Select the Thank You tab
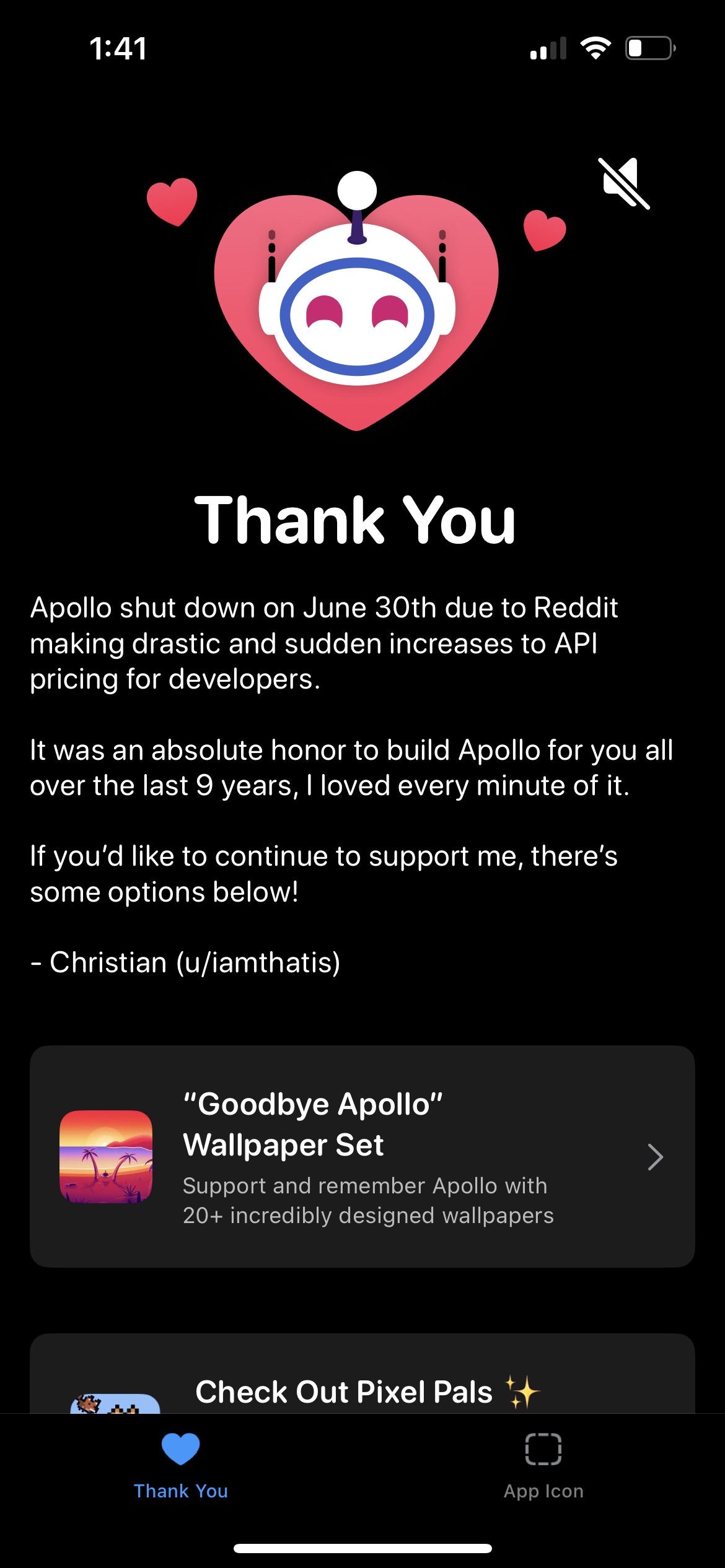 pos(181,1466)
